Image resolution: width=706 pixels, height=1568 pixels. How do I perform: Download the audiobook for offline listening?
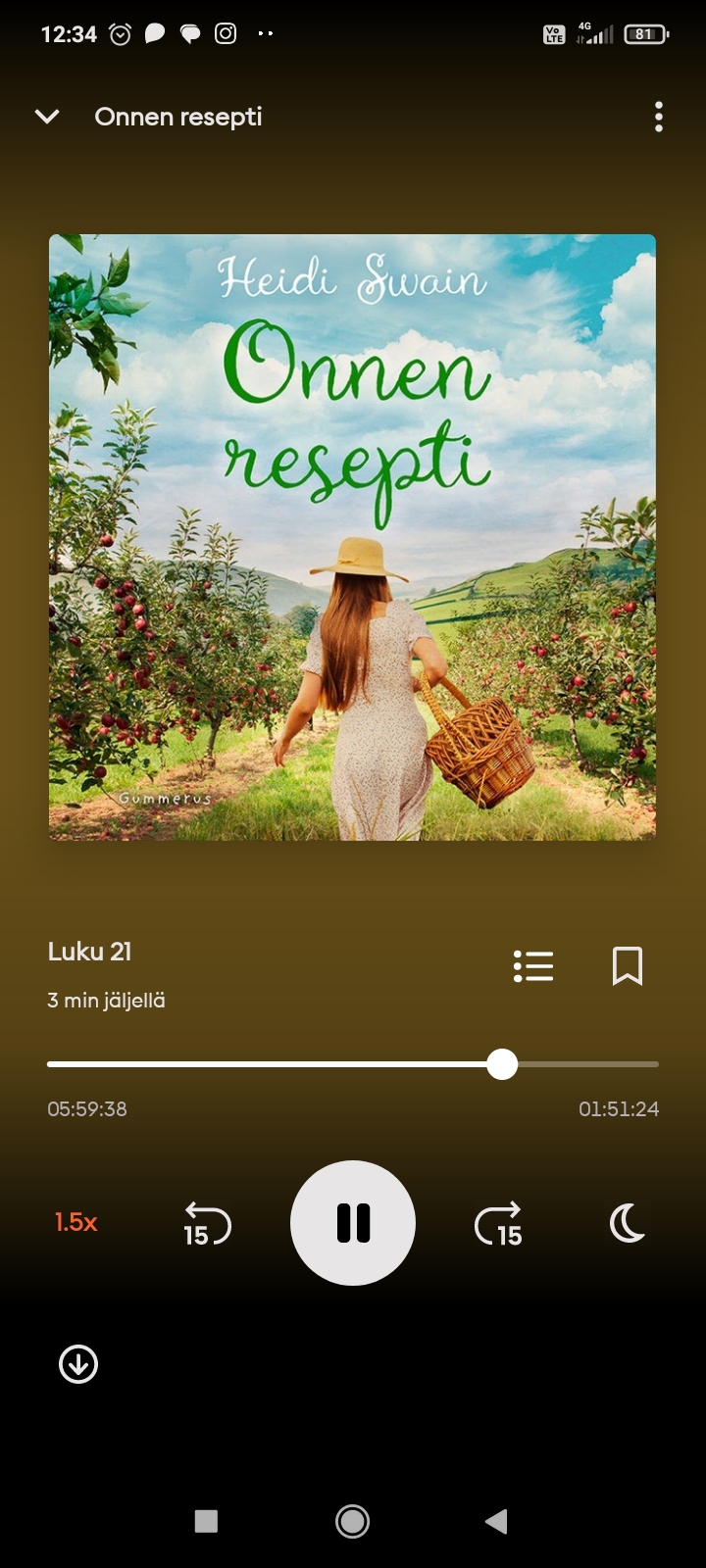coord(78,1364)
